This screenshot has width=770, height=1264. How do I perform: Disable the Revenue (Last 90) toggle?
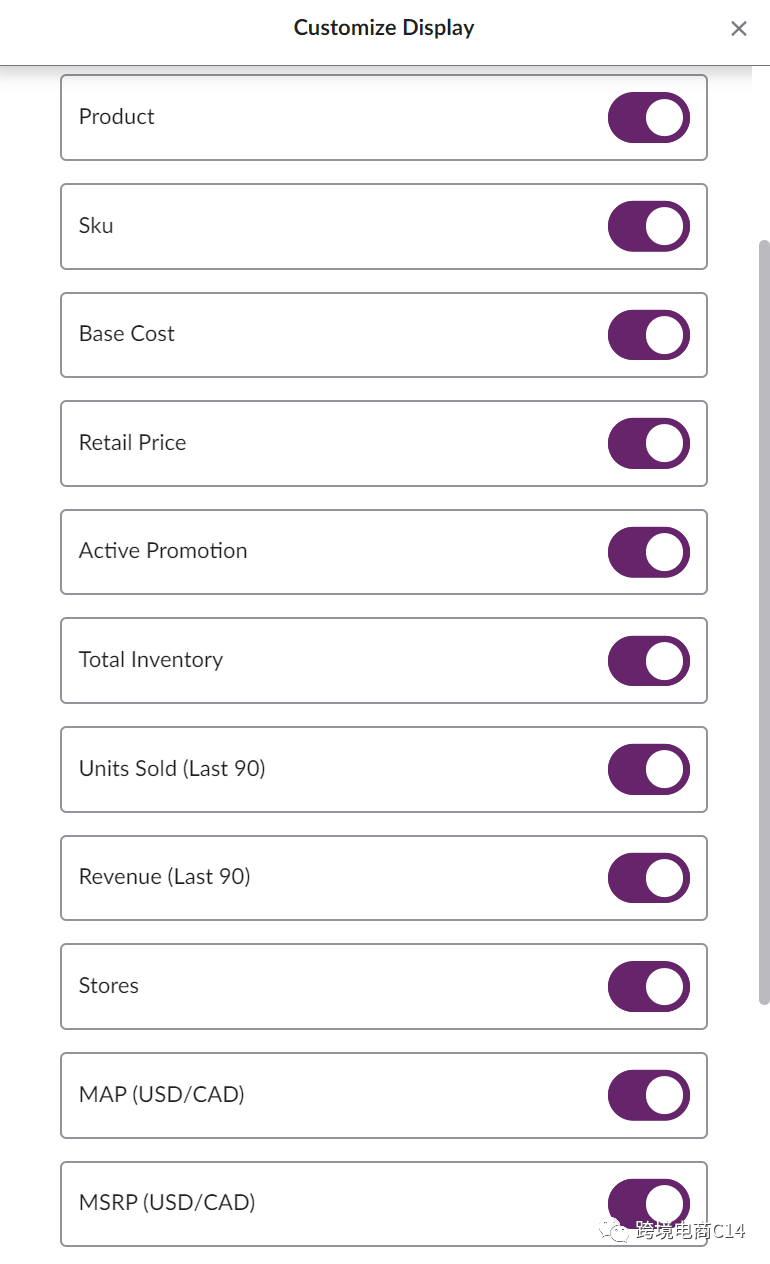pos(648,877)
